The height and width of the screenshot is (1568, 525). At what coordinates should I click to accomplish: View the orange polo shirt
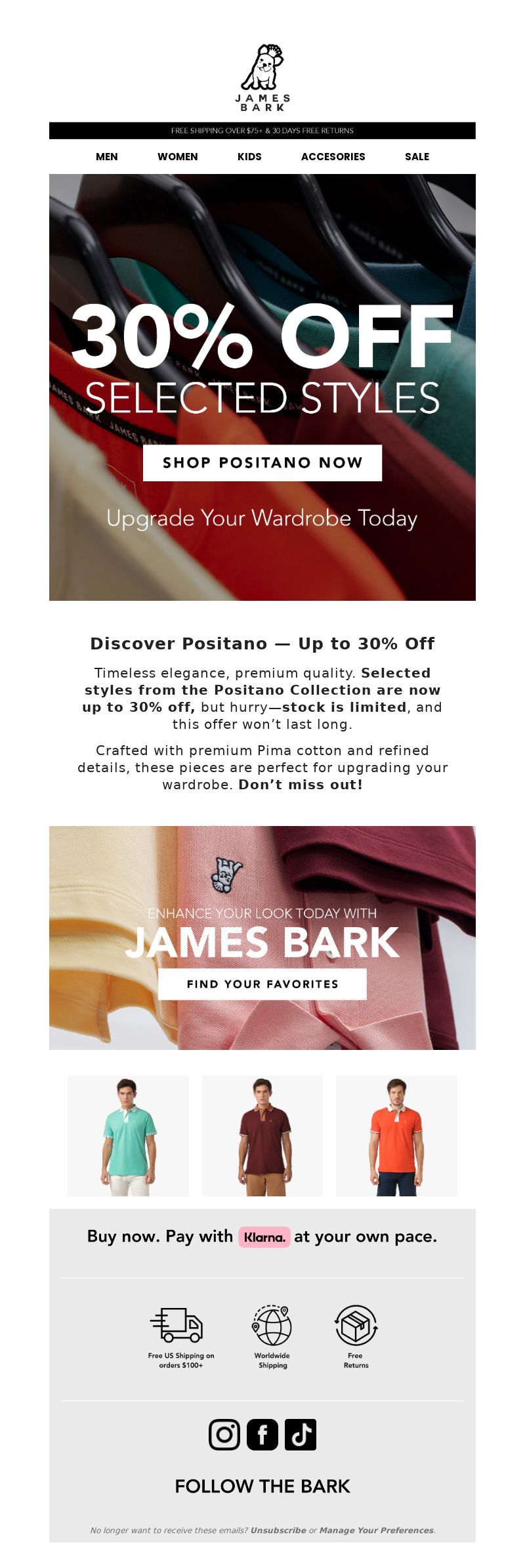[396, 1135]
